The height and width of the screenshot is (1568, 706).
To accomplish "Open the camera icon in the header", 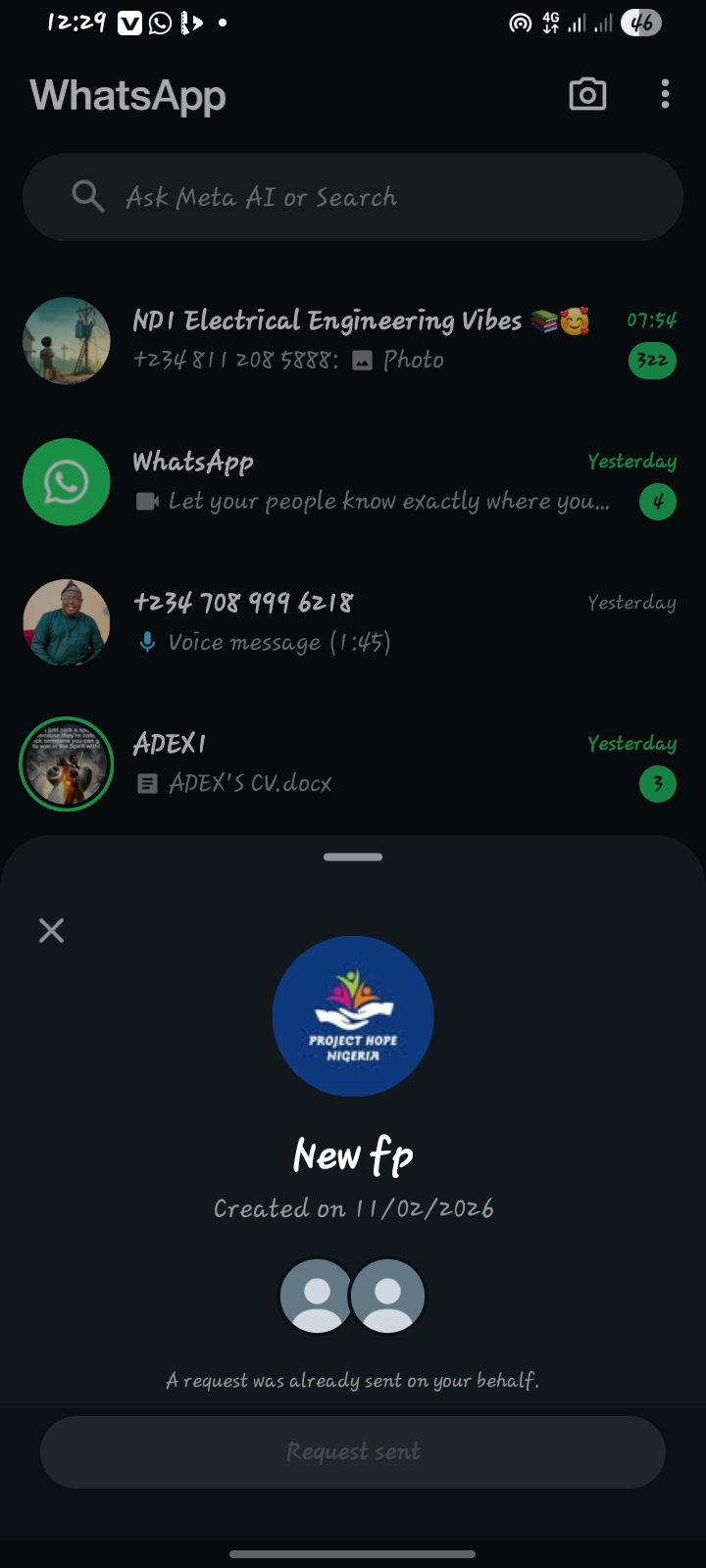I will [587, 94].
